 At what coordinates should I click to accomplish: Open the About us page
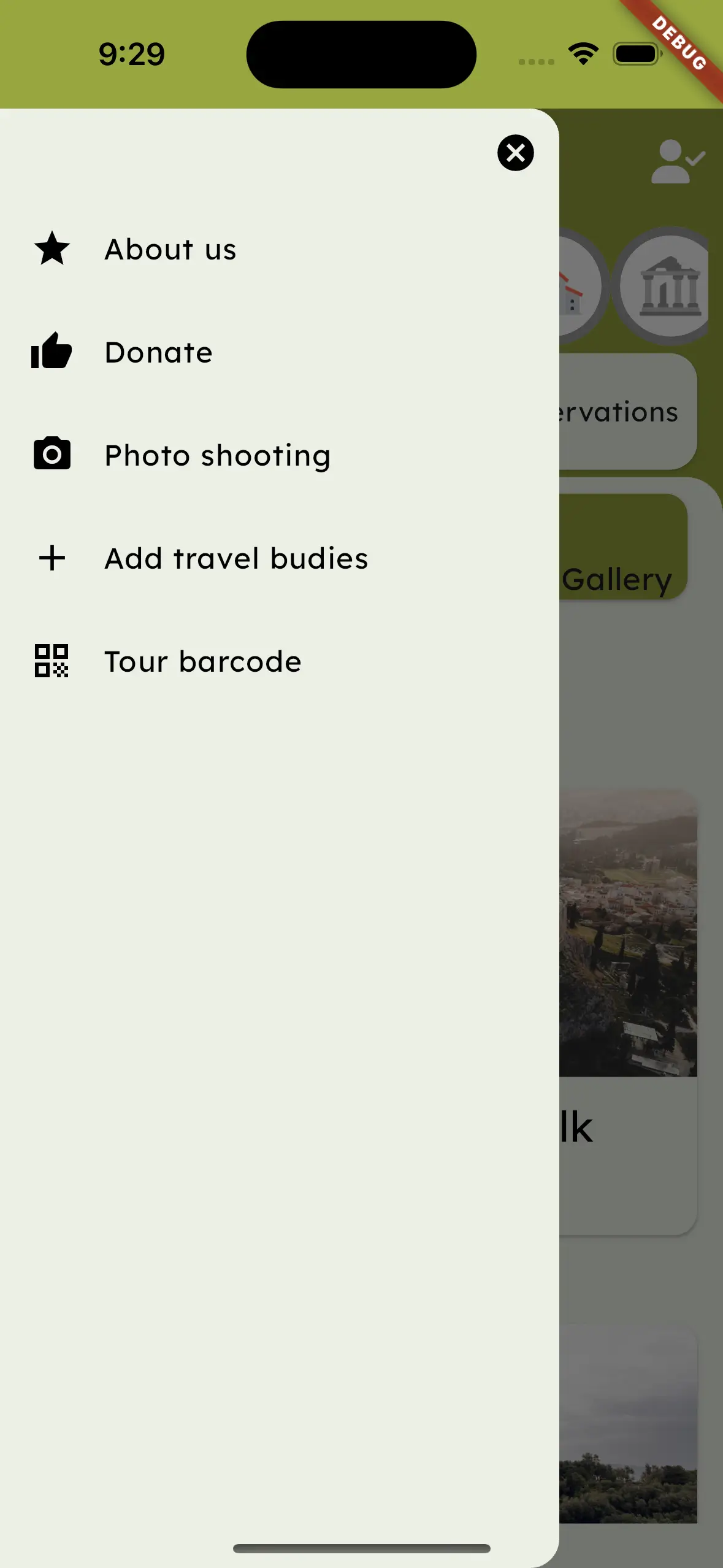click(x=170, y=250)
